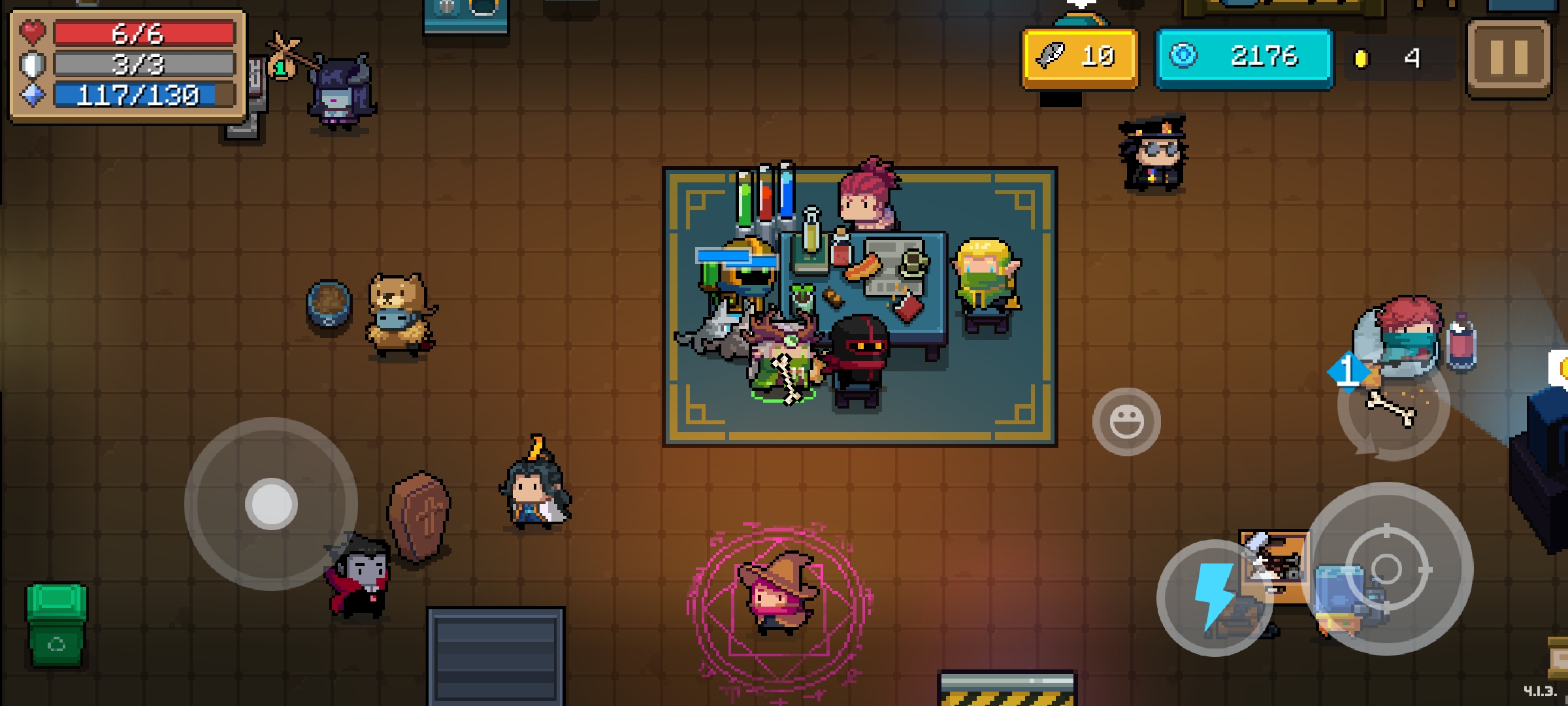Open the fish currency counter
The height and width of the screenshot is (706, 1568).
coord(1079,58)
